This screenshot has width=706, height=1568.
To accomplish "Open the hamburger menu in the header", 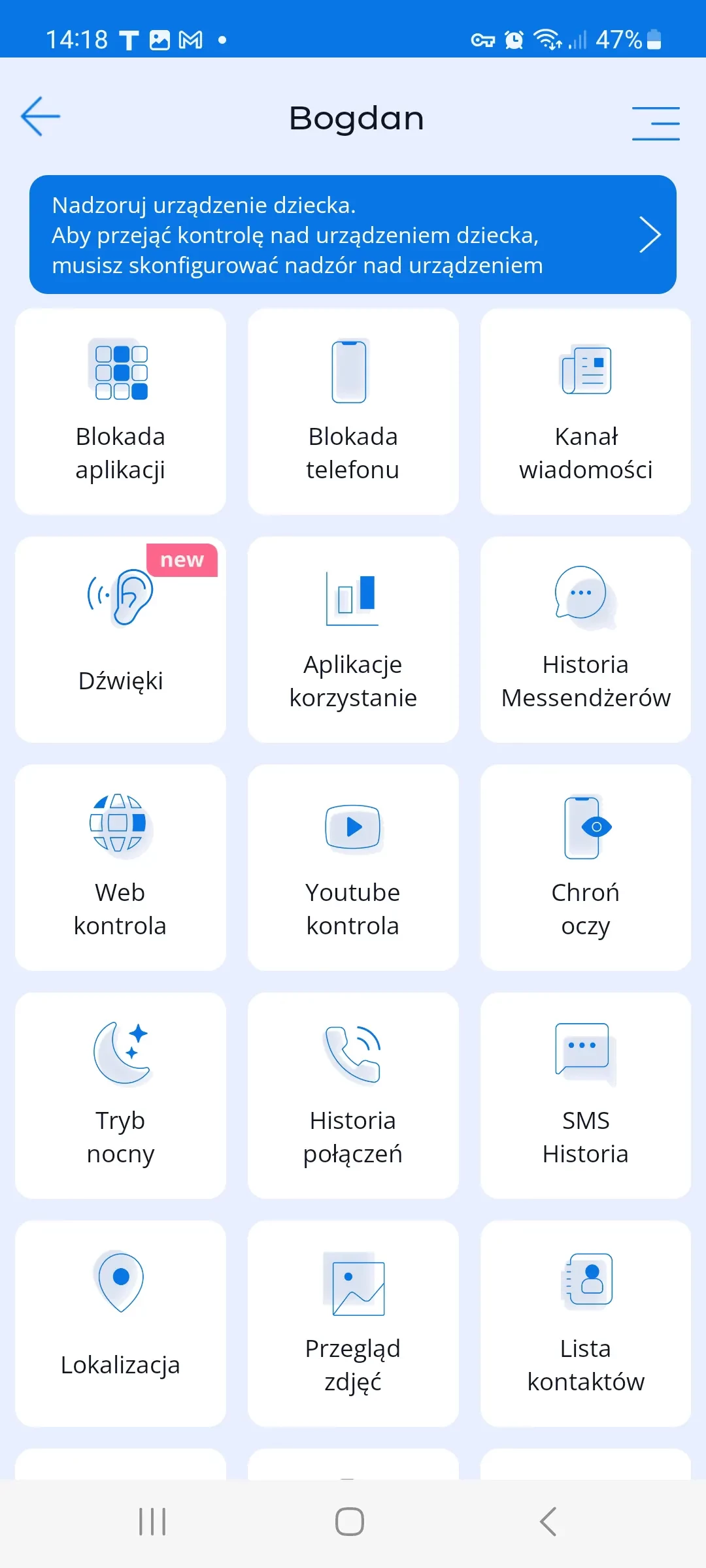I will 656,123.
